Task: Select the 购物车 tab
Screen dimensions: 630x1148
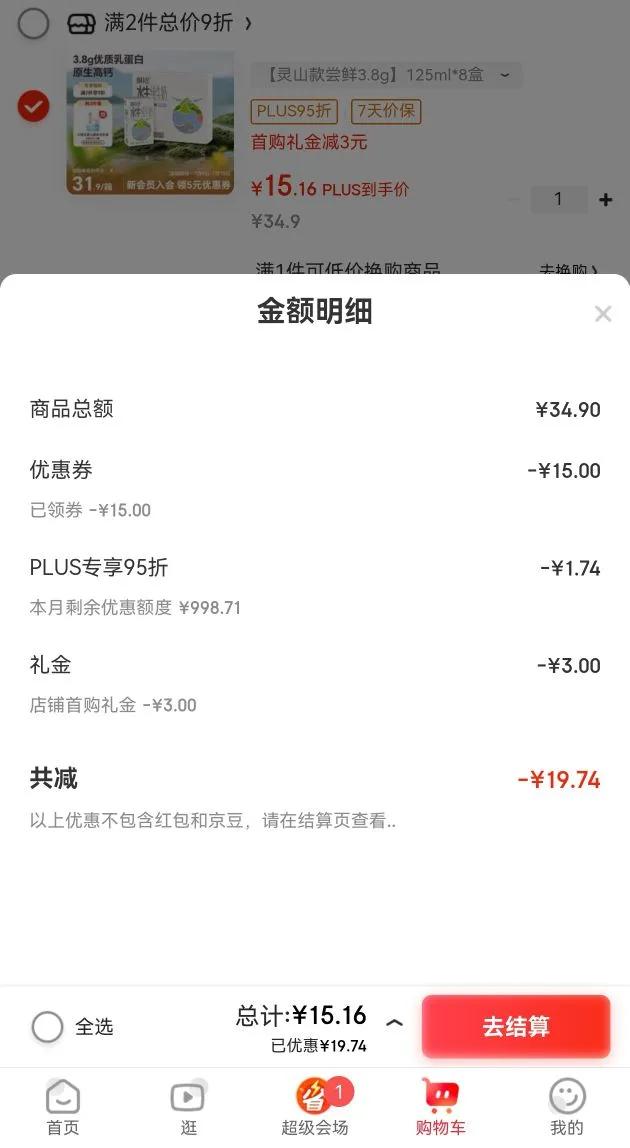Action: 441,1107
